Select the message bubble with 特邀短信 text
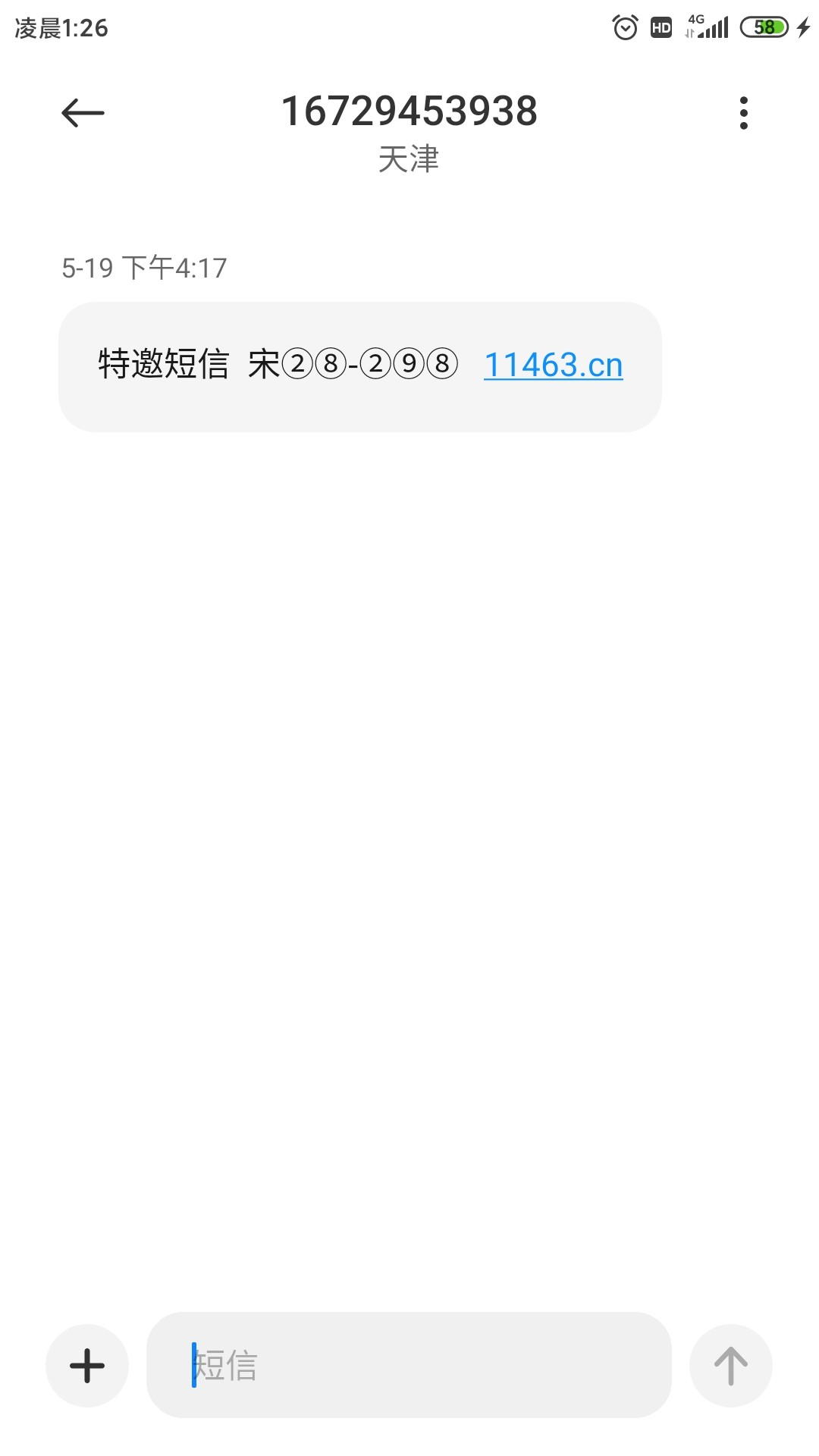The width and height of the screenshot is (819, 1456). tap(360, 364)
